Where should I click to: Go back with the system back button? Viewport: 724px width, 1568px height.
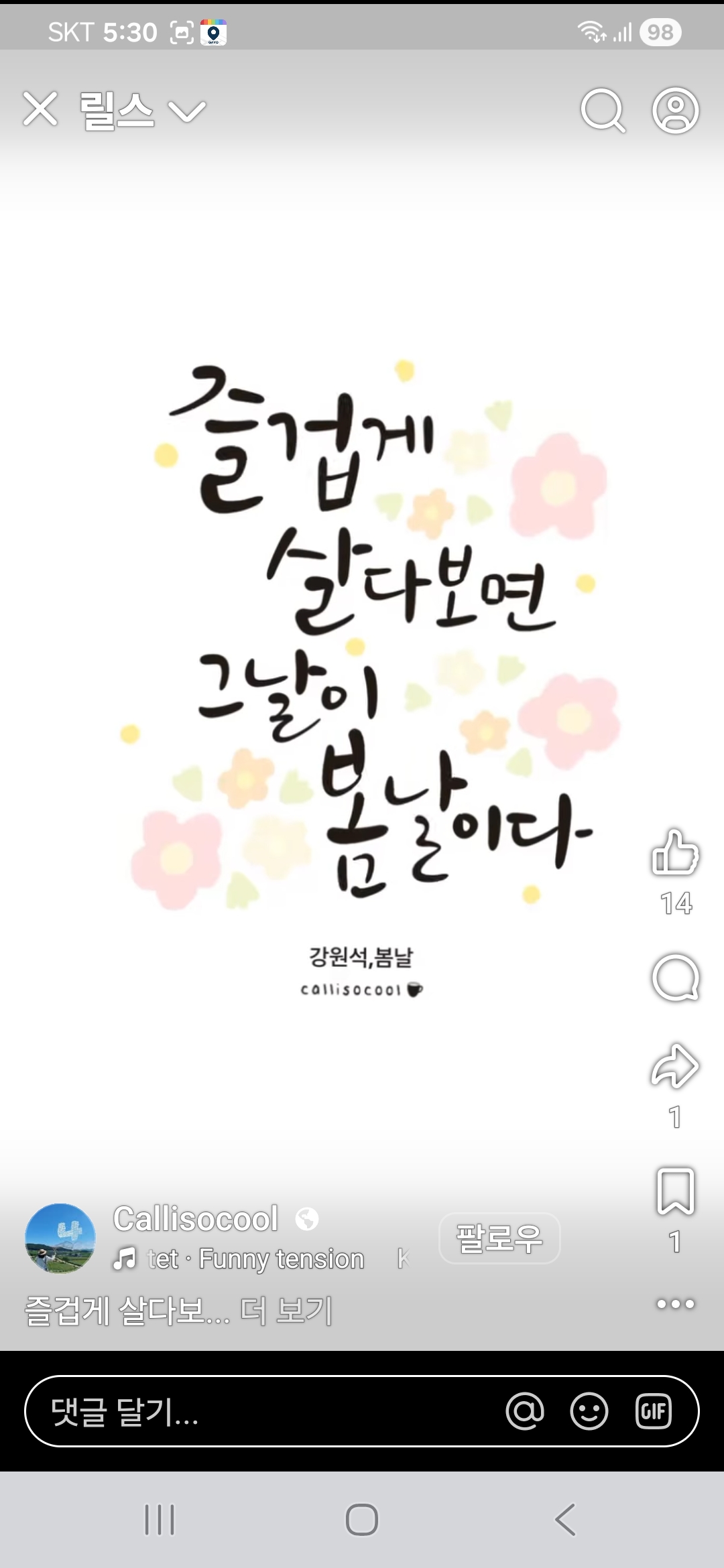coord(565,1519)
